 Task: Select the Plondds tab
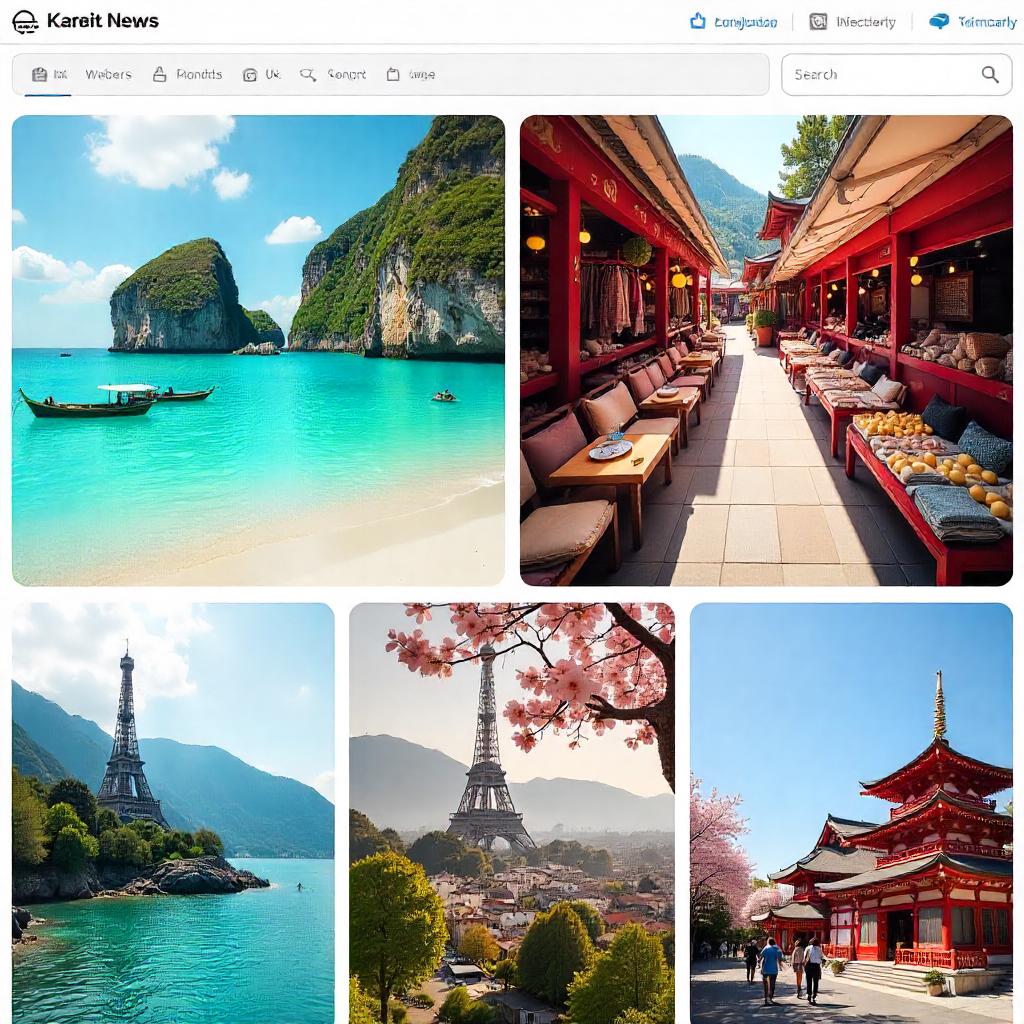pyautogui.click(x=187, y=74)
